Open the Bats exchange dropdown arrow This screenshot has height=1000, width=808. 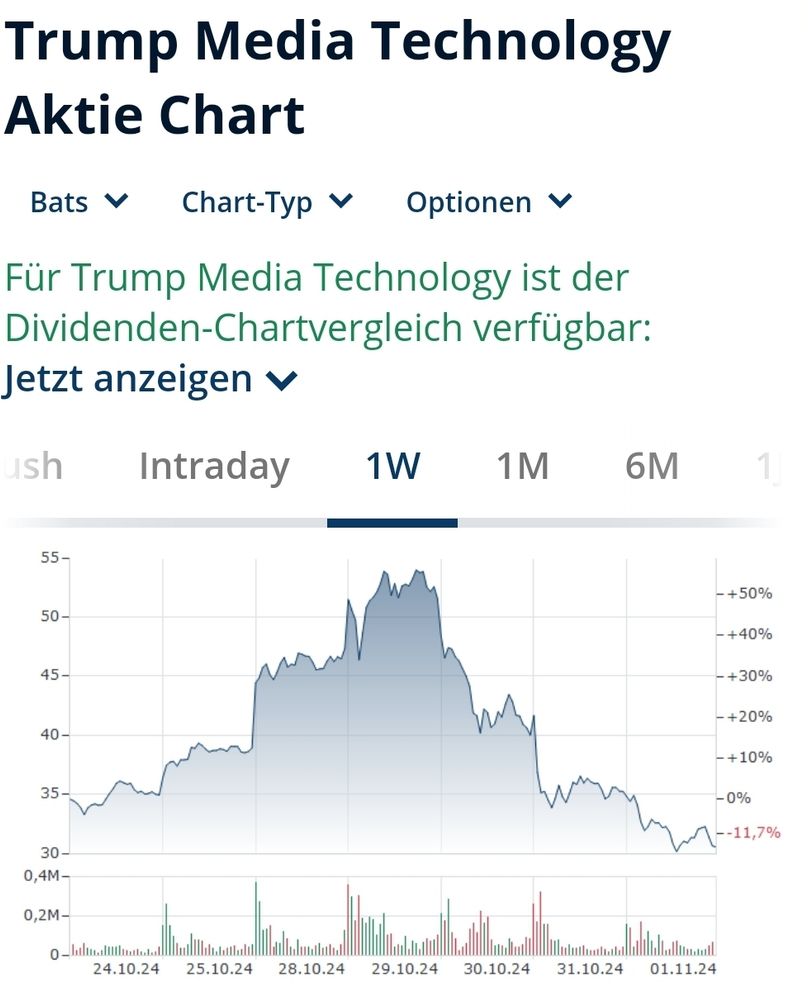tap(116, 201)
